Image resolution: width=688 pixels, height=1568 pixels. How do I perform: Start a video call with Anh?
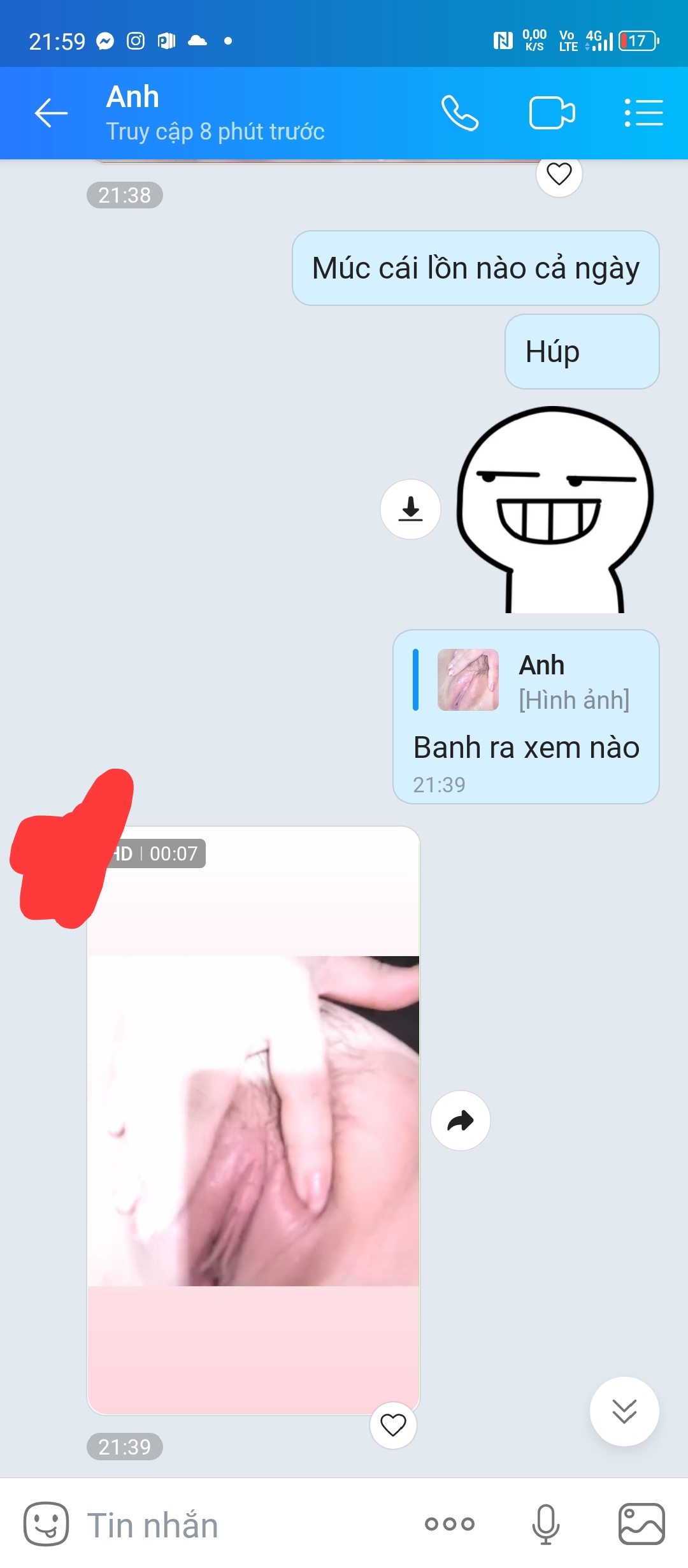tap(552, 113)
